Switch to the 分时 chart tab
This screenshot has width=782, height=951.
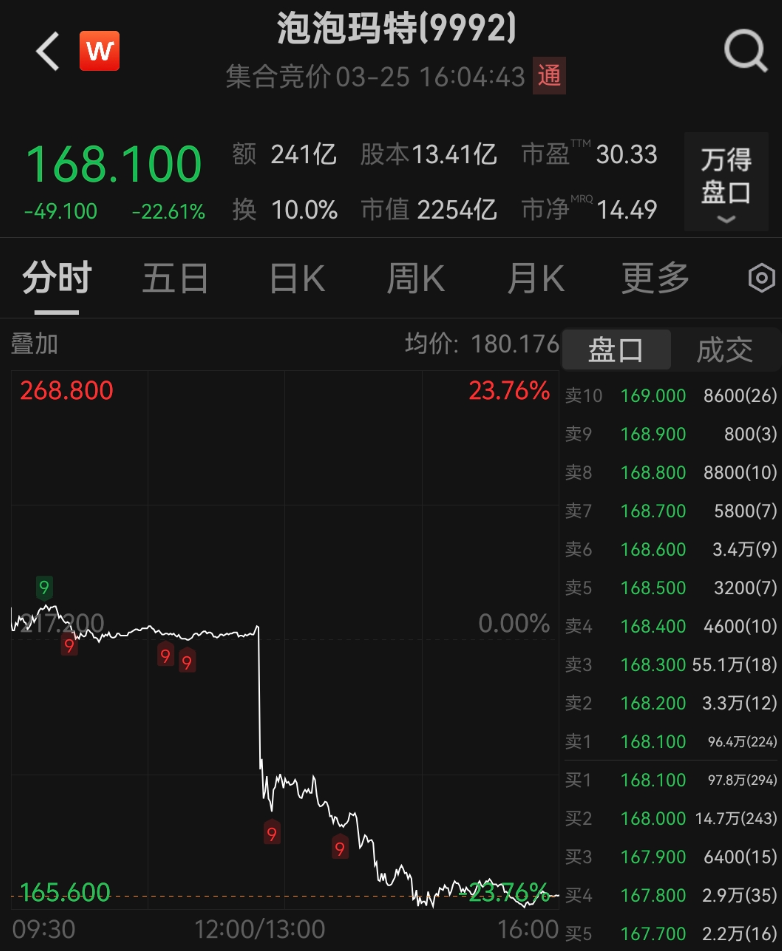click(x=57, y=279)
